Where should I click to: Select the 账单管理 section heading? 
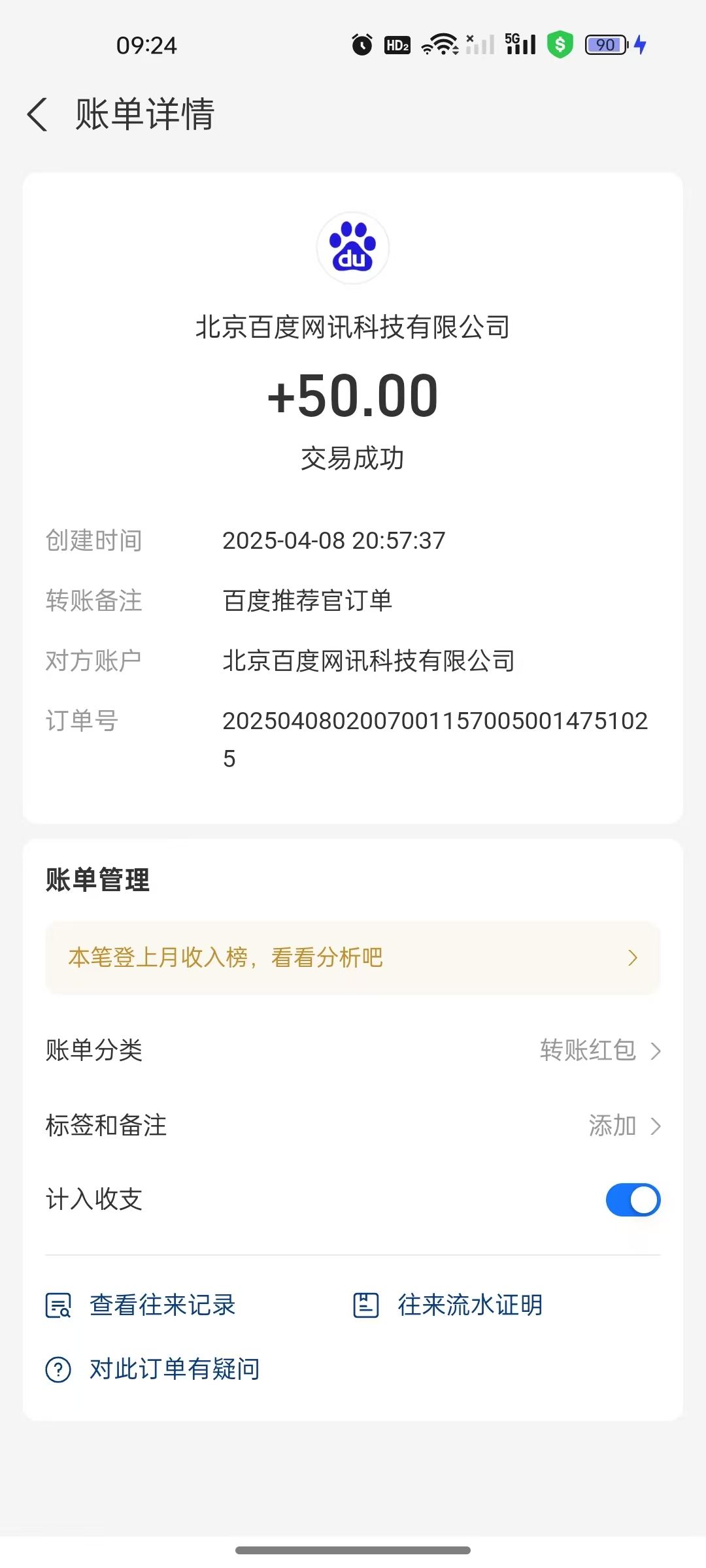[98, 880]
